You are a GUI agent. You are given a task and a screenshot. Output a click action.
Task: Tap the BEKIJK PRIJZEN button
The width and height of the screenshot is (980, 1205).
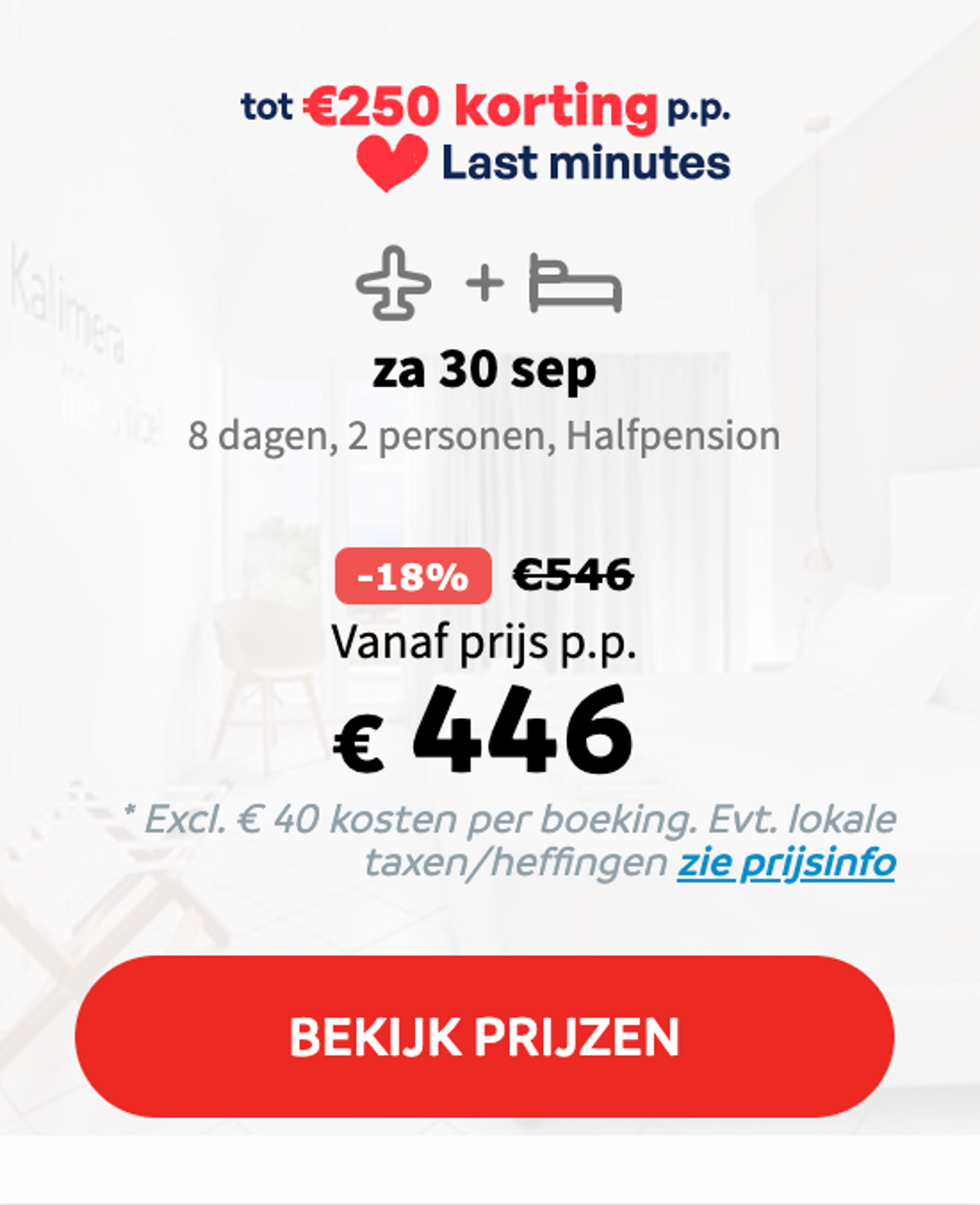484,1037
